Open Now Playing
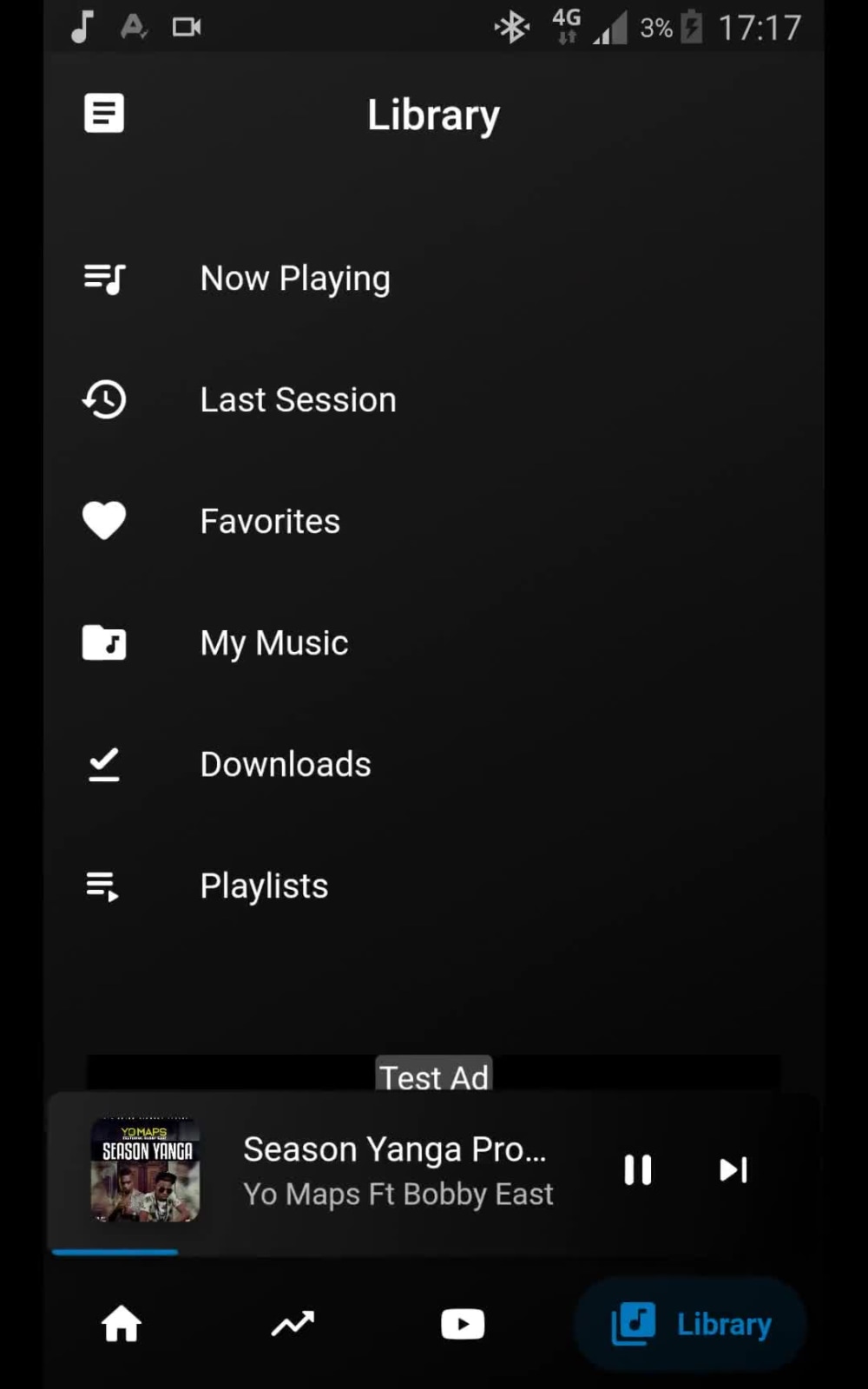The height and width of the screenshot is (1389, 868). click(434, 279)
